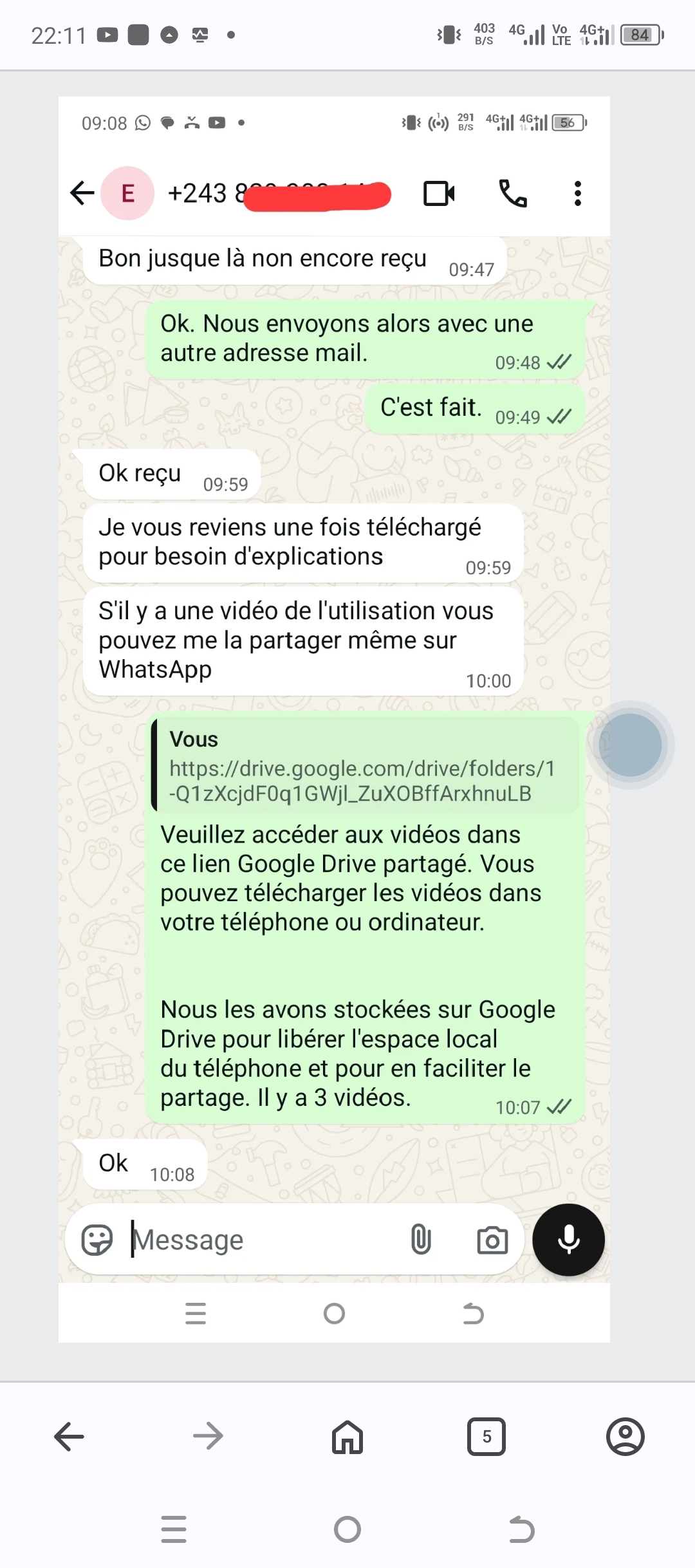This screenshot has height=1568, width=695.
Task: Open the tab switcher showing 5 tabs
Action: (486, 1437)
